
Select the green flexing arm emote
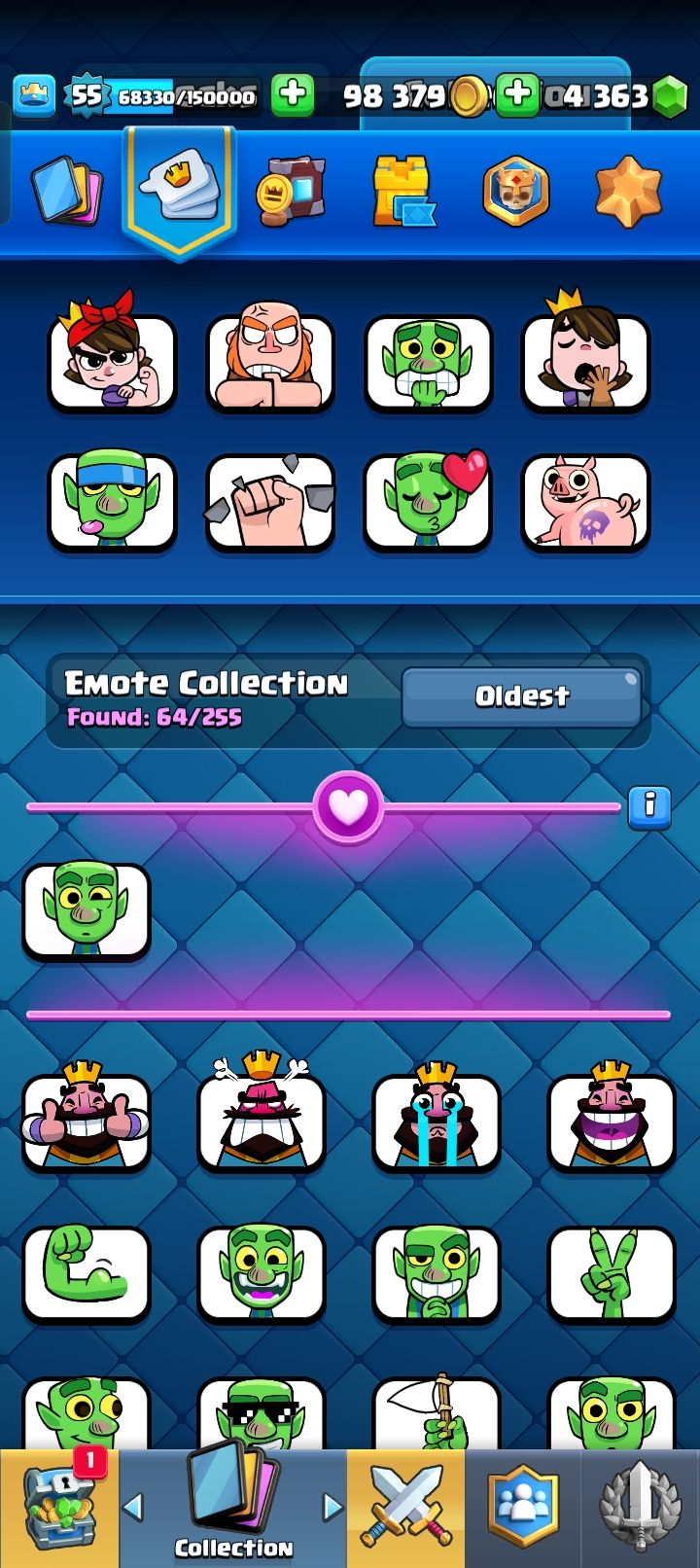coord(87,1272)
